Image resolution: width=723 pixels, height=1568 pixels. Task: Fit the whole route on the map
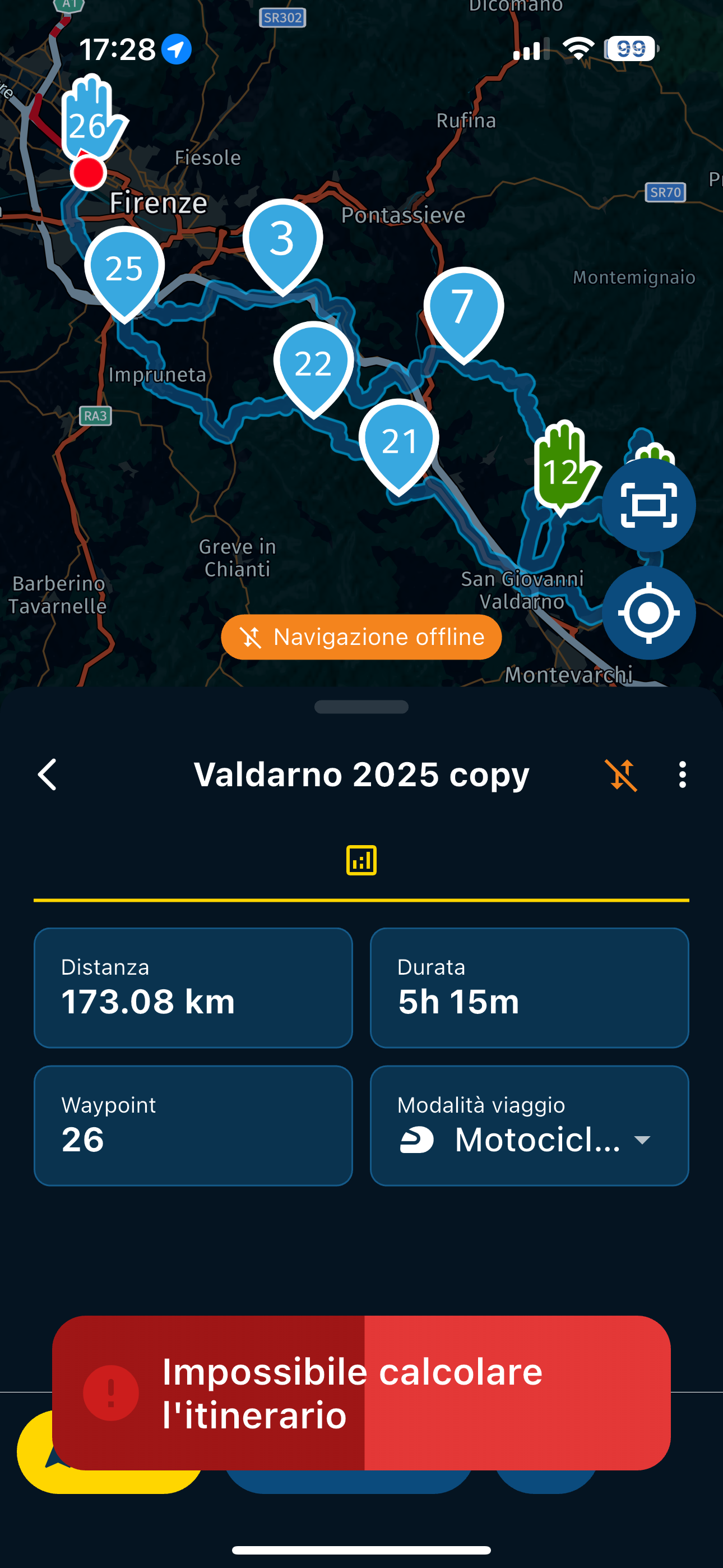click(x=648, y=505)
